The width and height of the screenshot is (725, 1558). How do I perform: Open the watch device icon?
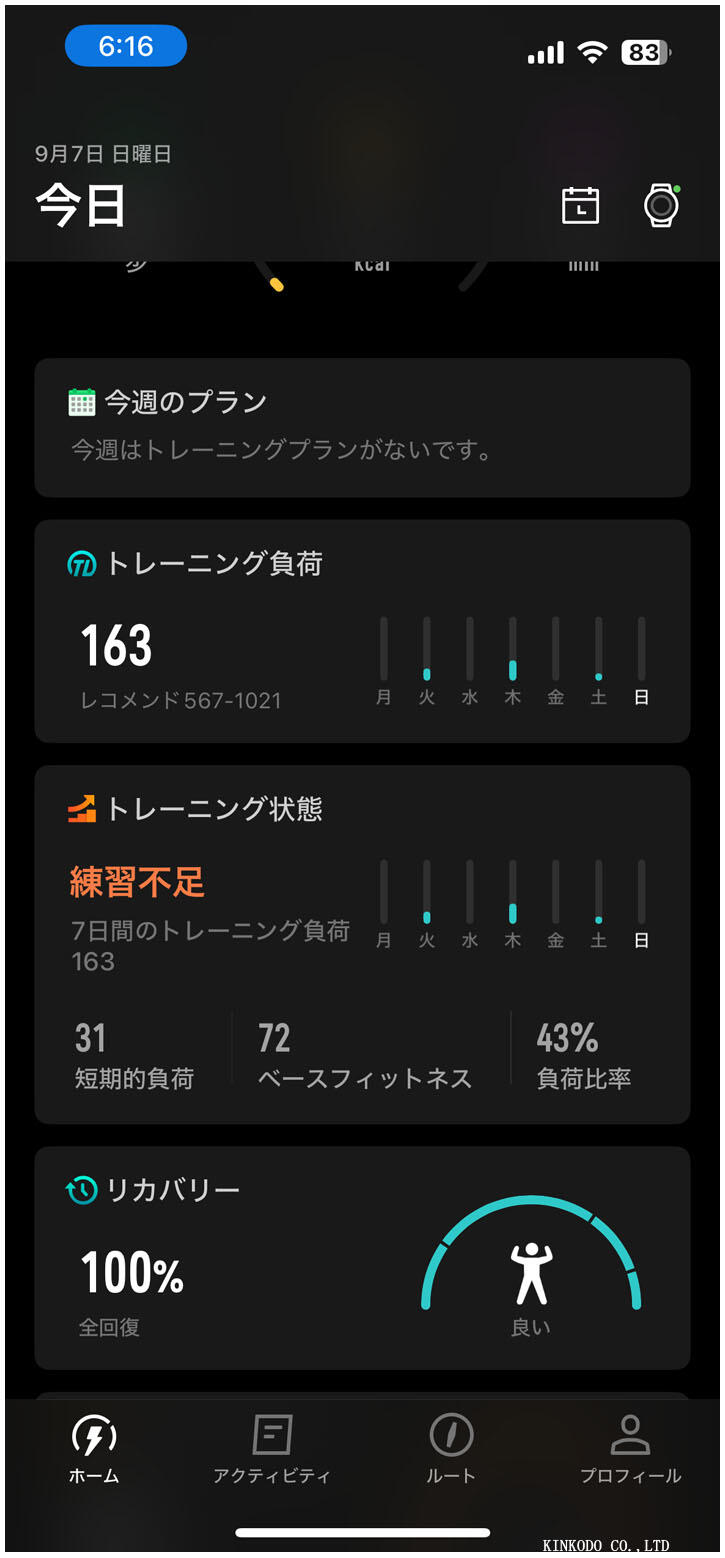click(661, 205)
